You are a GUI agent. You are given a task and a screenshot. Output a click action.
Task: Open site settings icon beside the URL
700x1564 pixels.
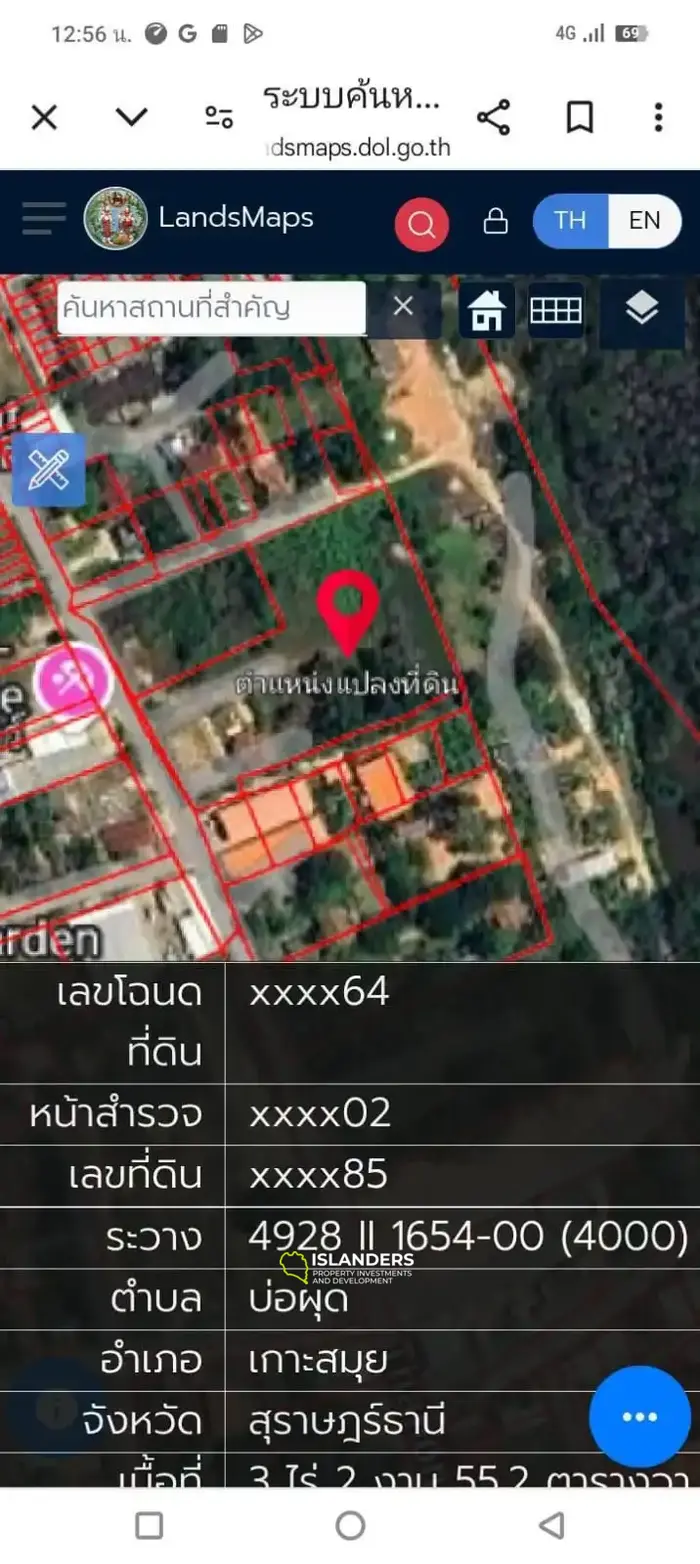click(219, 118)
